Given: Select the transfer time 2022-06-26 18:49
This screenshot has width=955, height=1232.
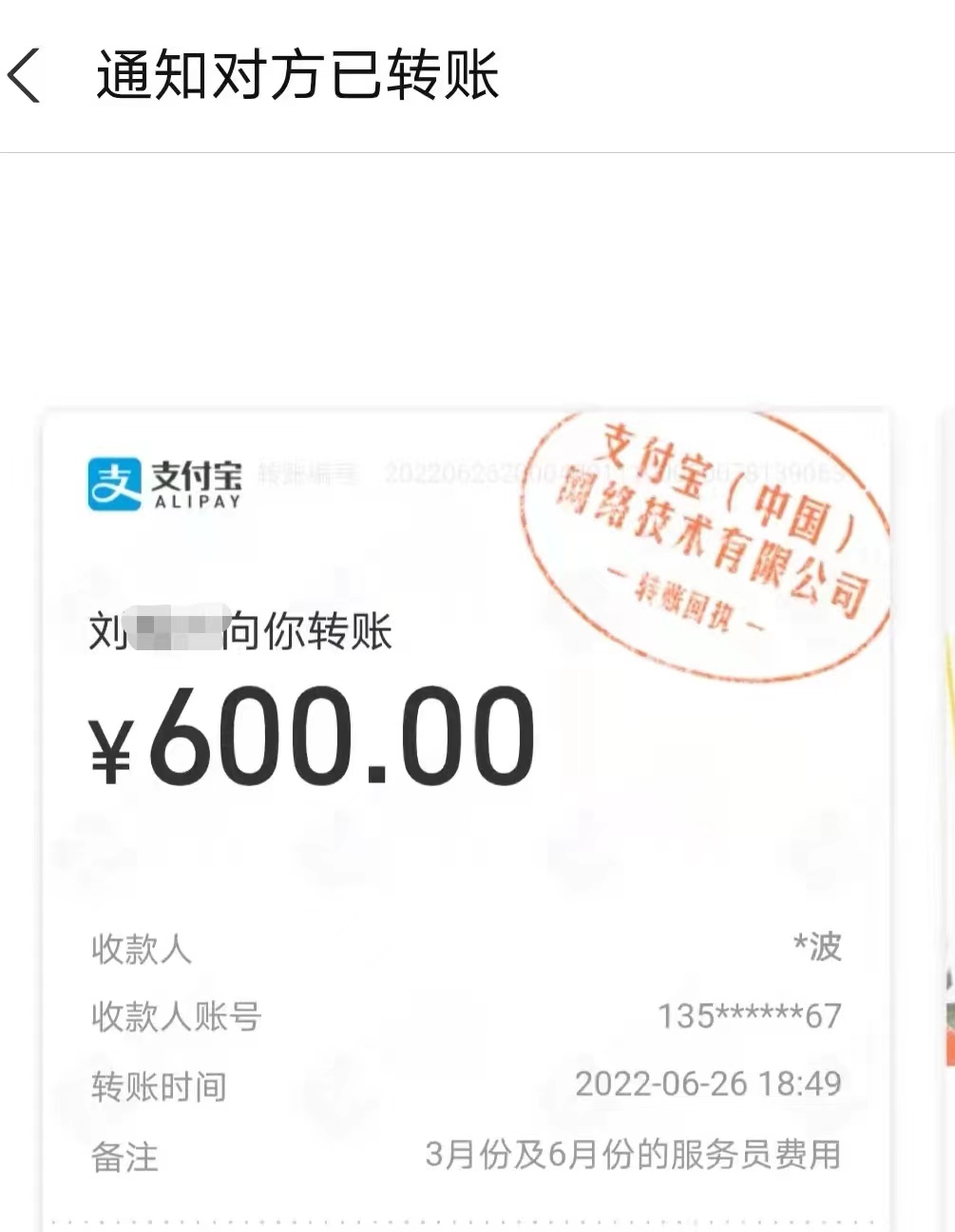Looking at the screenshot, I should [x=711, y=1084].
